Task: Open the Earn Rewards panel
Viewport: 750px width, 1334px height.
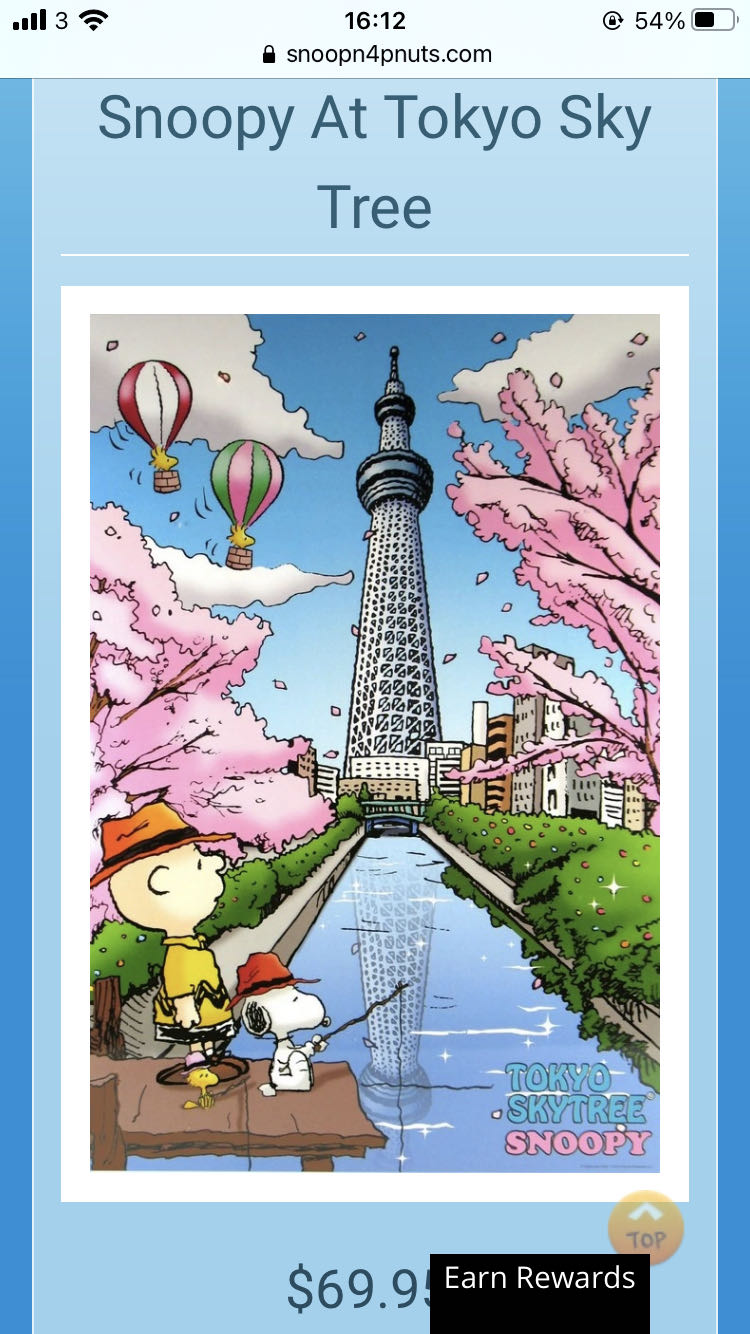Action: coord(539,1279)
